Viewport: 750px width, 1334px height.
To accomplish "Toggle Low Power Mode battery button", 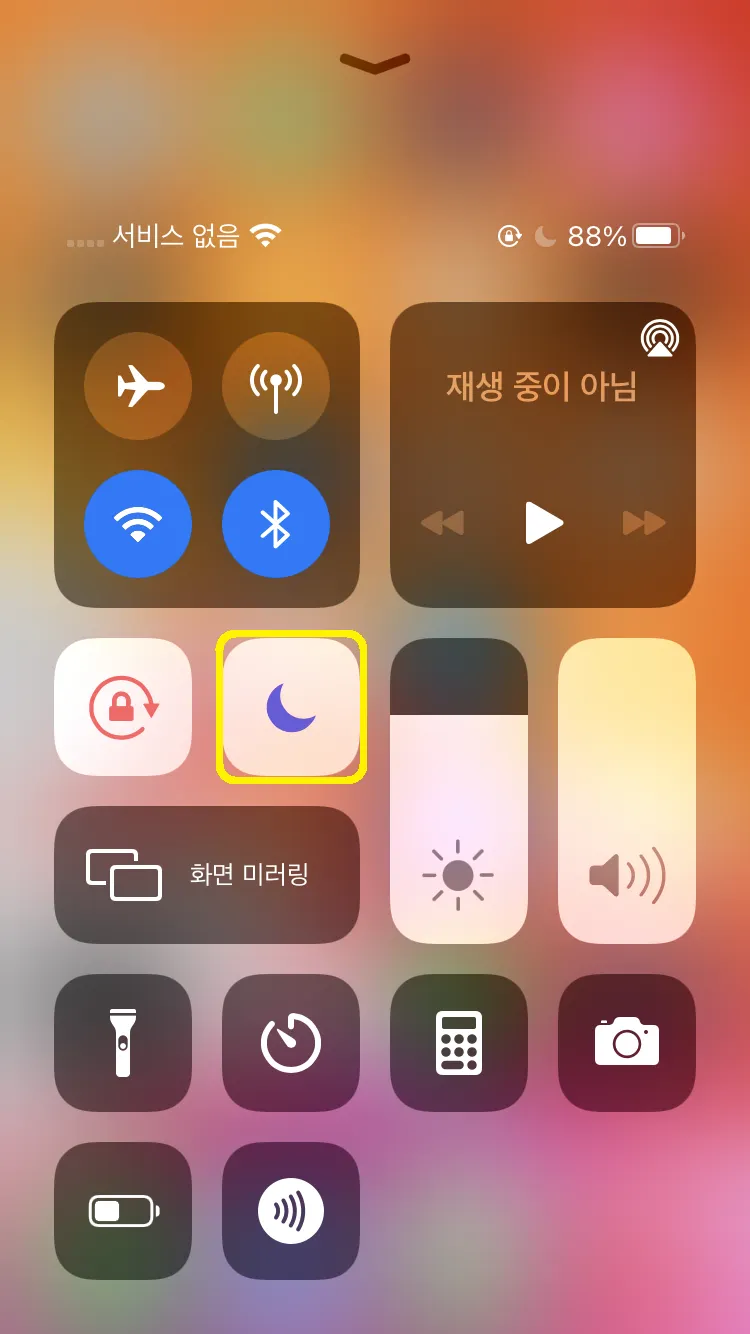I will tap(123, 1211).
